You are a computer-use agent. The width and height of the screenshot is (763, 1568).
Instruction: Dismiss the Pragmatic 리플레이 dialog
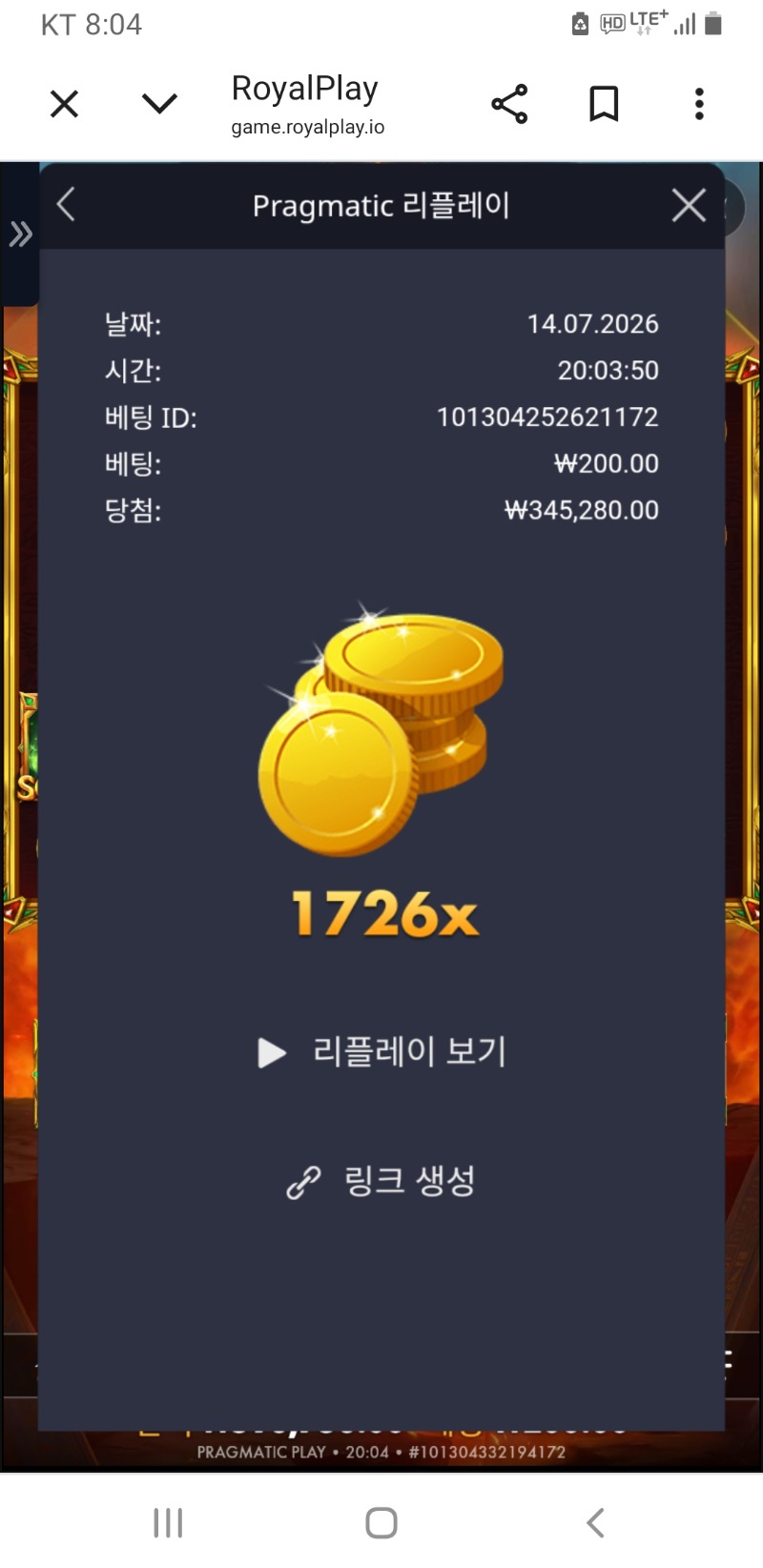(x=689, y=205)
